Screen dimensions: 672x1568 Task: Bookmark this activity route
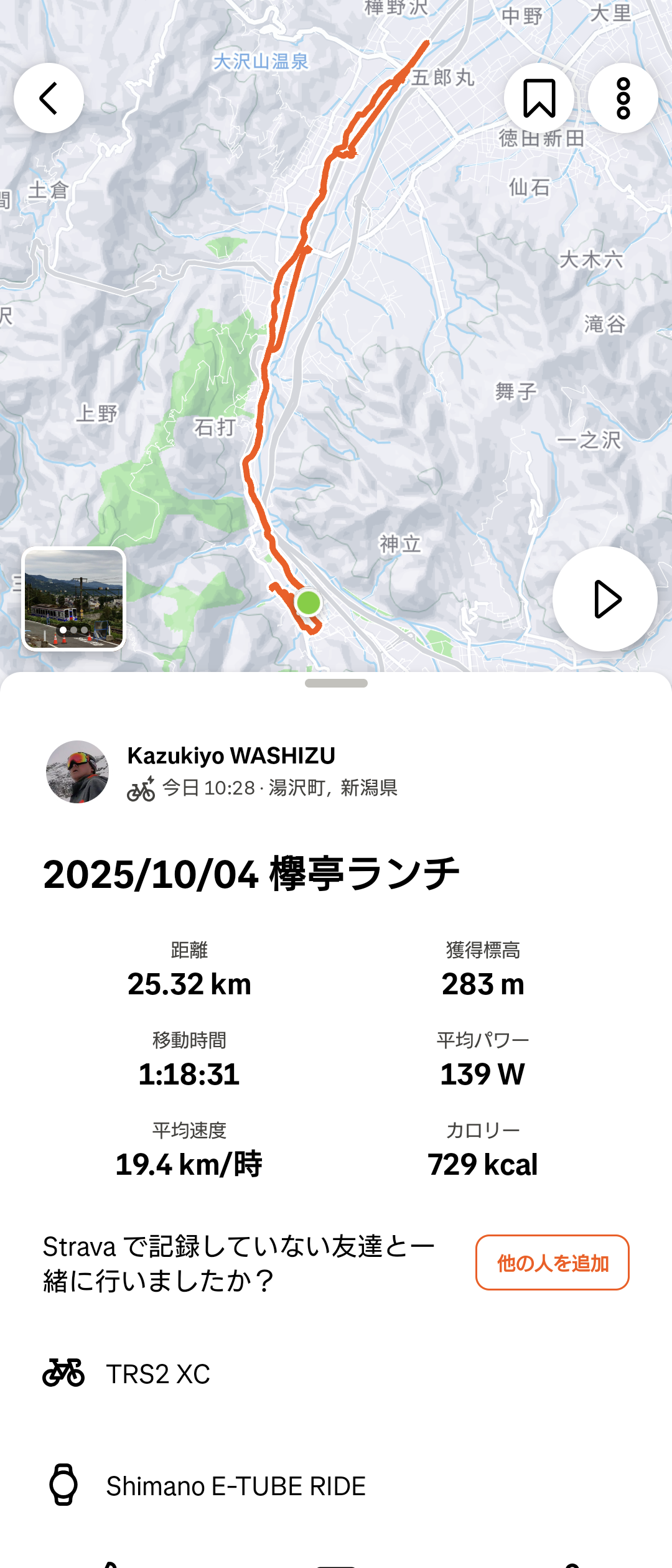[x=539, y=98]
